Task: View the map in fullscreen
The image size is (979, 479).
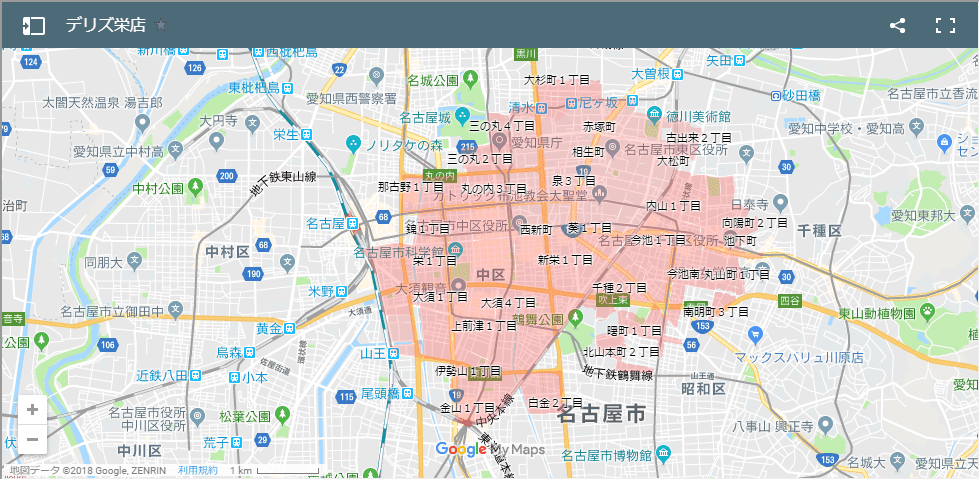Action: point(945,26)
